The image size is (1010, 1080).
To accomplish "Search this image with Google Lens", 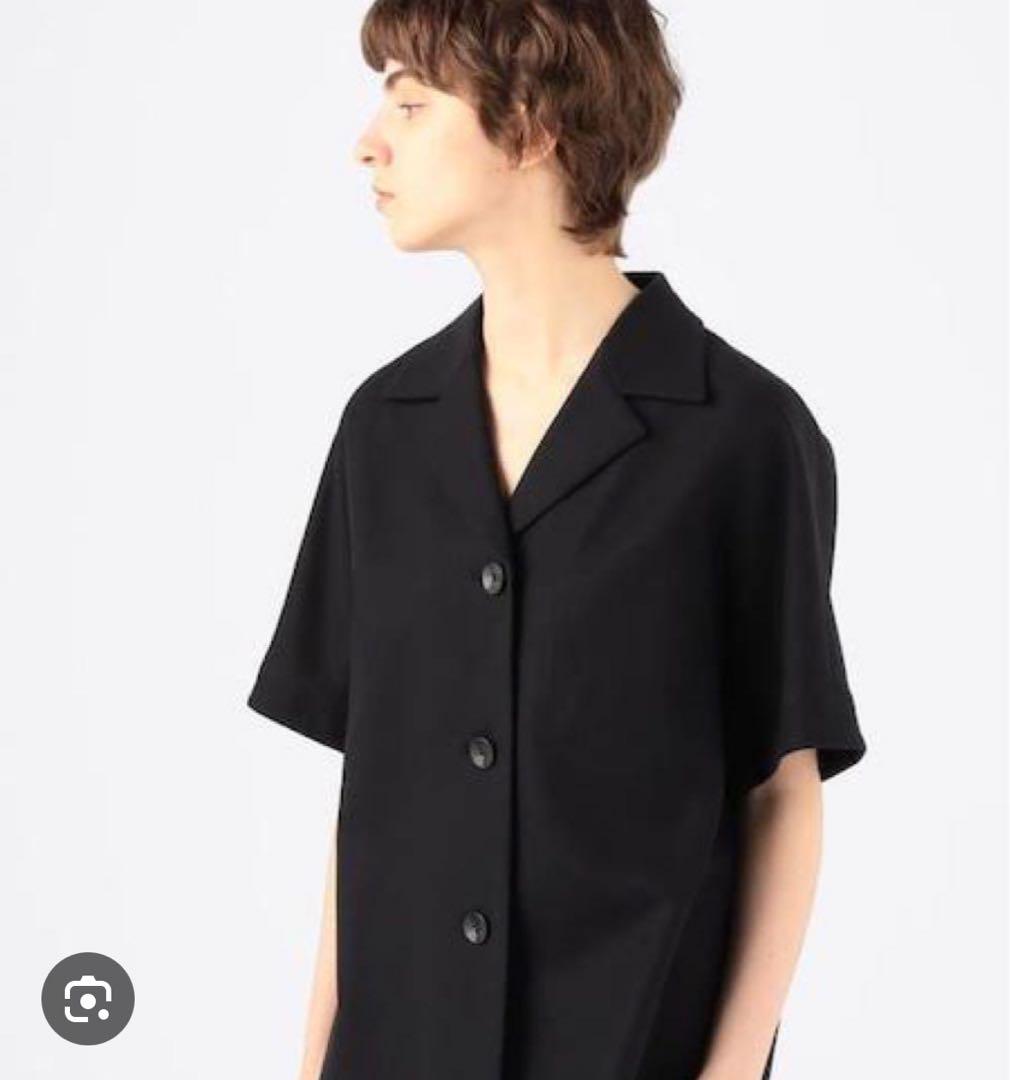I will point(88,998).
